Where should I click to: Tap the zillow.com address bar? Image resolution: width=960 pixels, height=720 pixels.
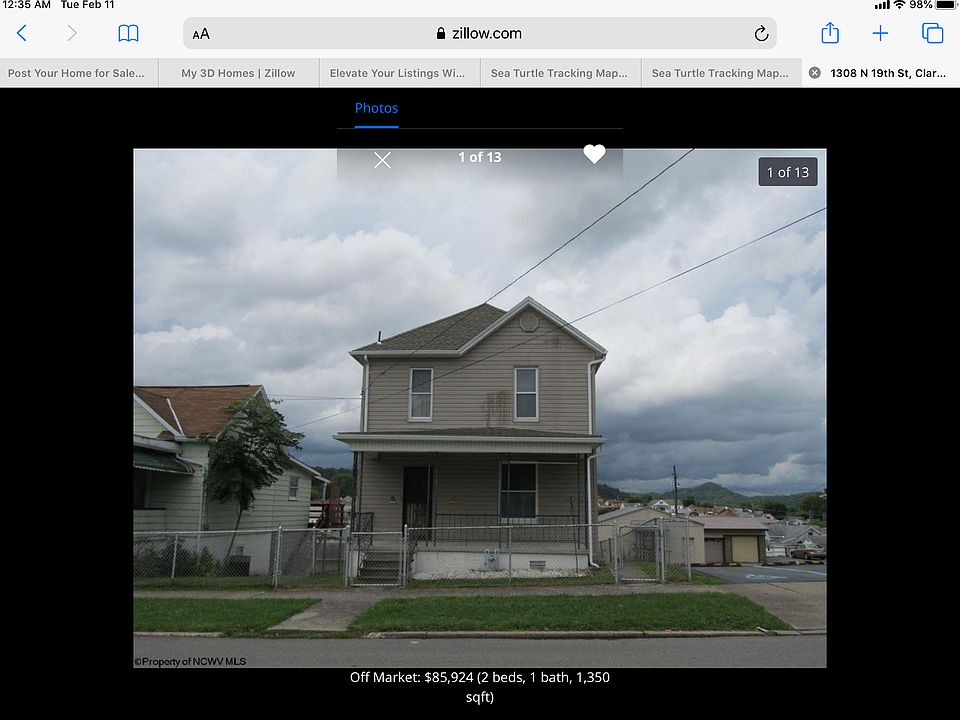480,33
